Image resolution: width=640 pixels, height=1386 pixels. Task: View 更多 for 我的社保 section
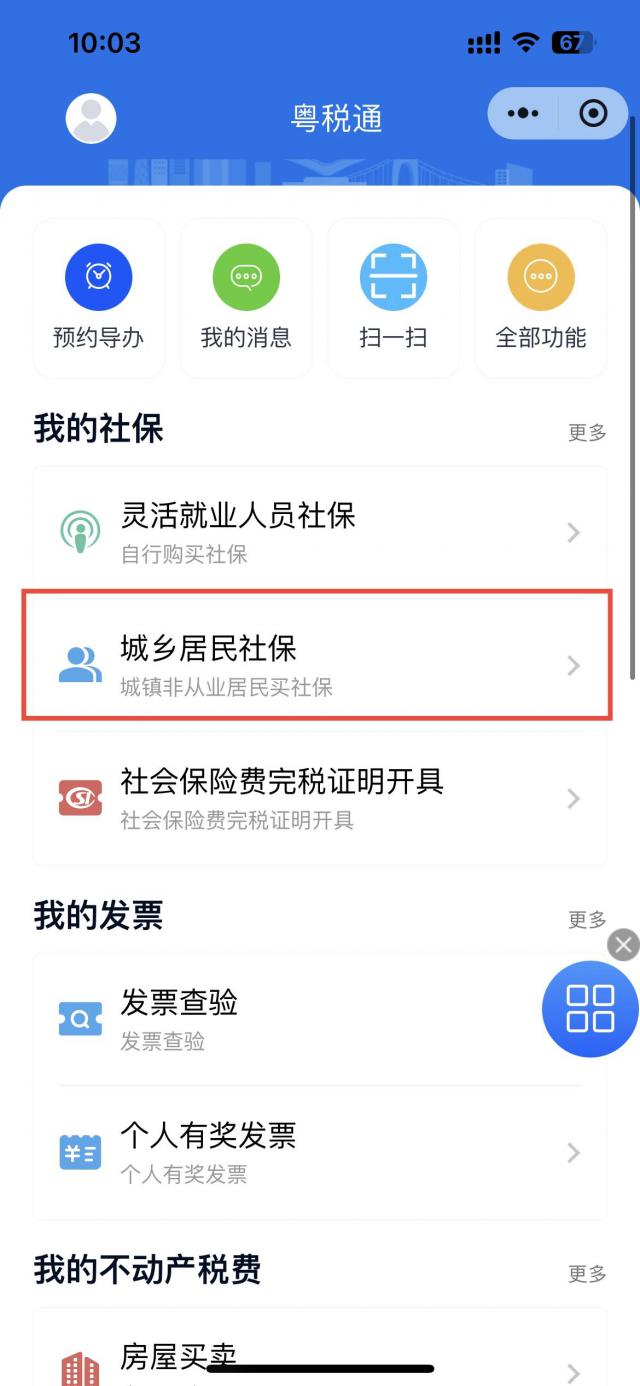pyautogui.click(x=587, y=432)
